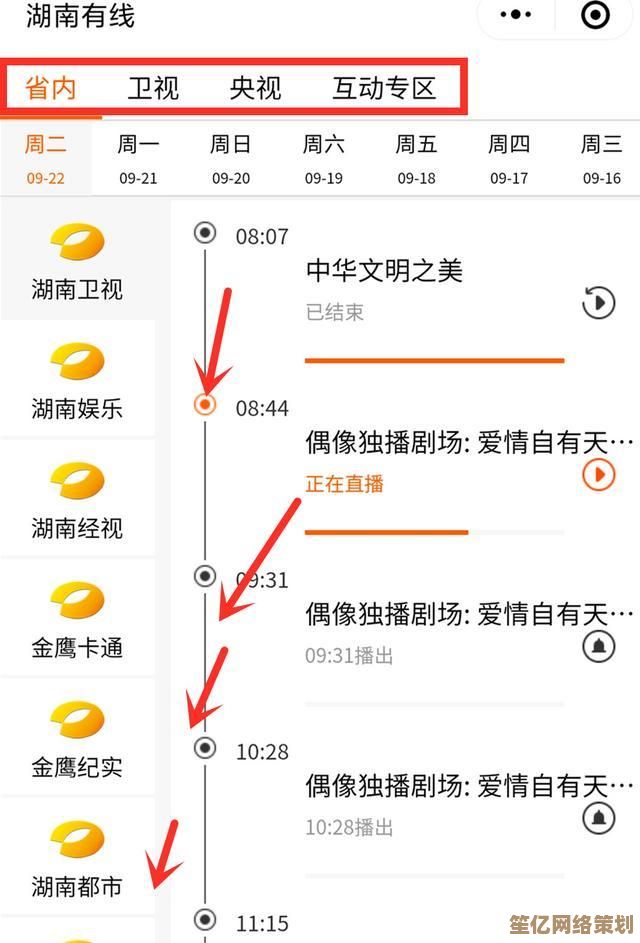Open the 互动专区 tab
The height and width of the screenshot is (943, 640).
[384, 88]
